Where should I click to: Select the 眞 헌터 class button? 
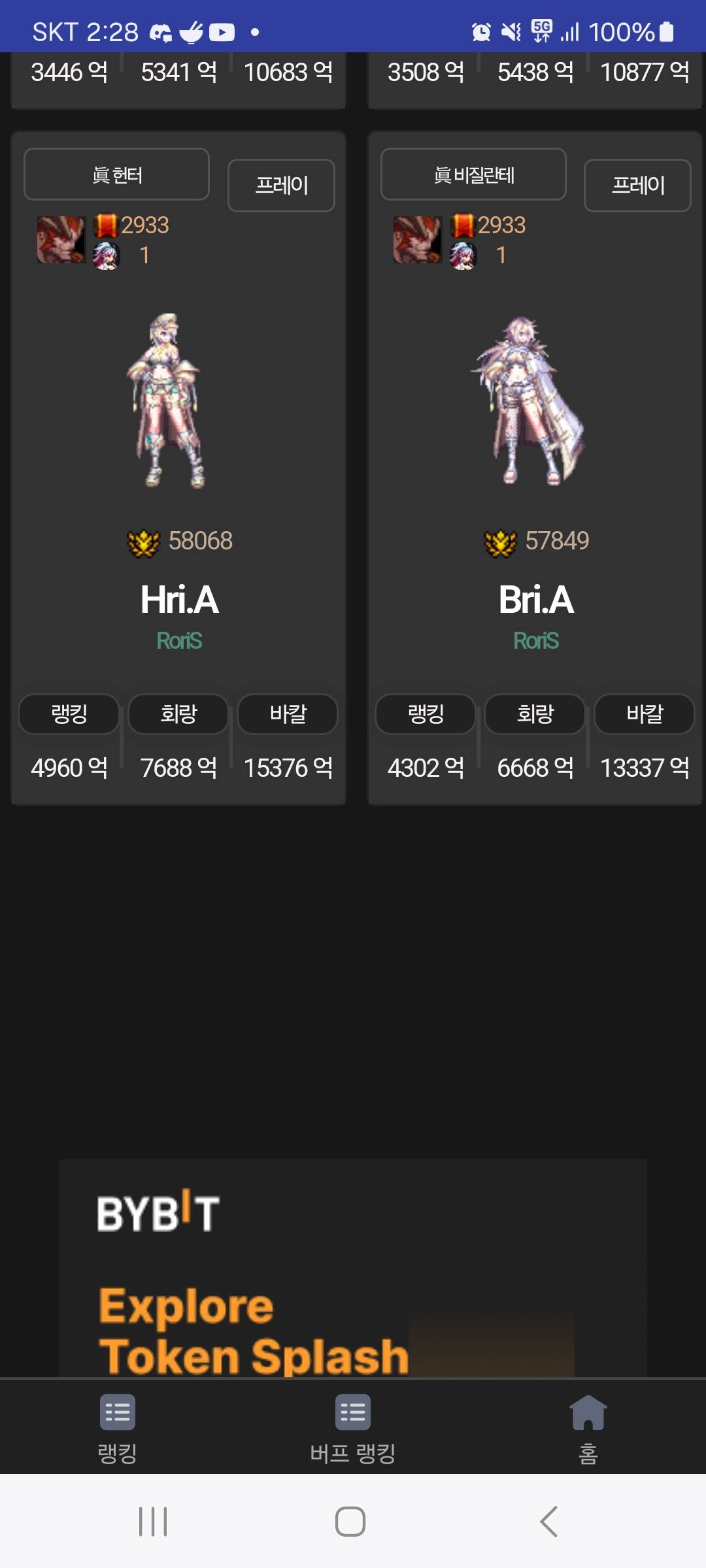click(x=117, y=174)
